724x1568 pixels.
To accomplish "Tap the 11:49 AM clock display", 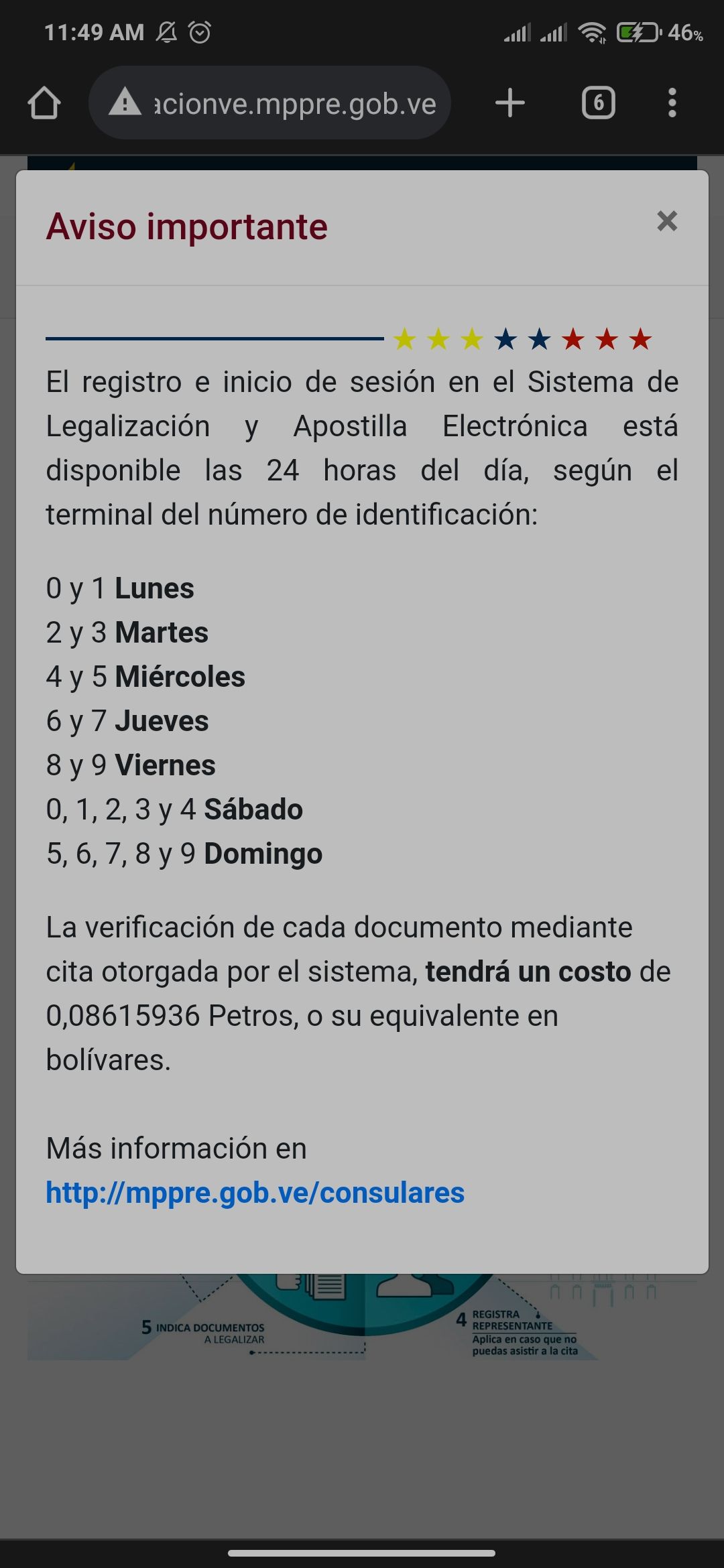I will (x=93, y=31).
